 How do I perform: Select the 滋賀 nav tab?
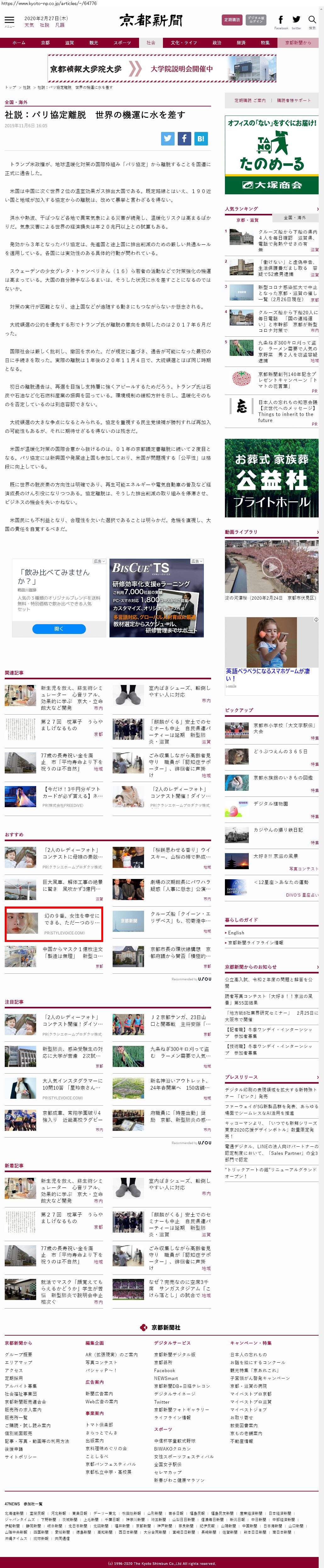point(69,43)
